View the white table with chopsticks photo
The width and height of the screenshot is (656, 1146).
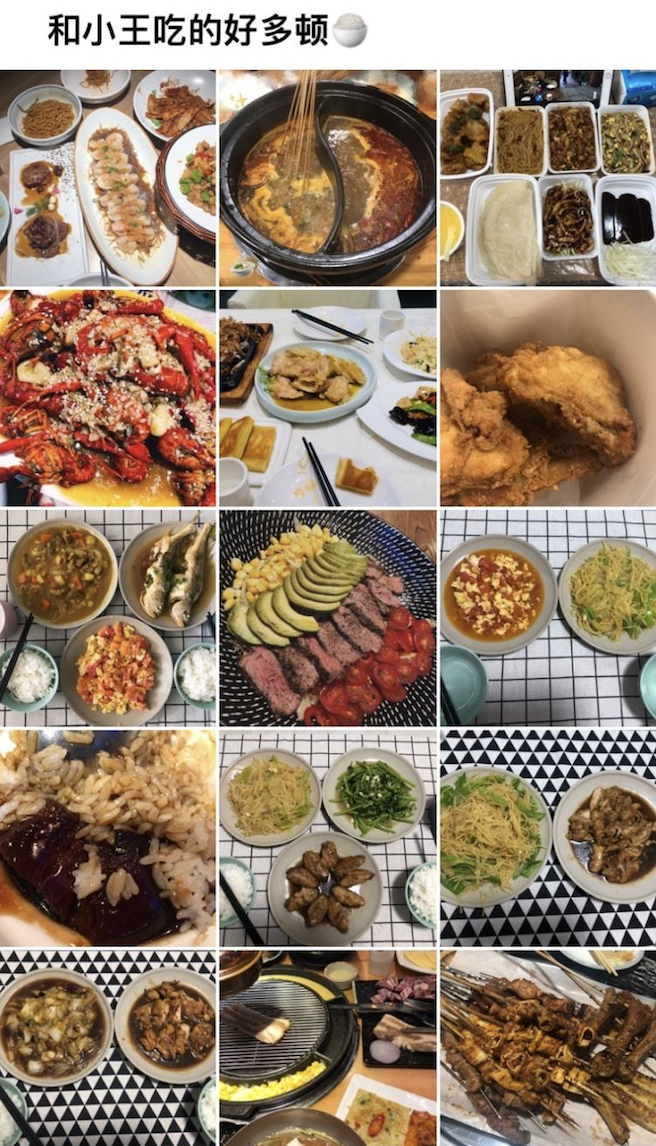(328, 398)
